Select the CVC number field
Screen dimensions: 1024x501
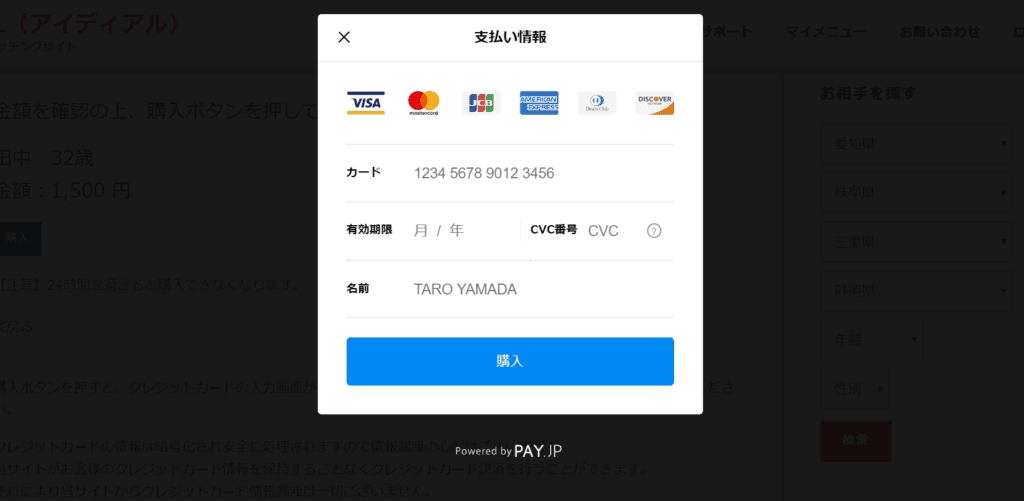[610, 231]
